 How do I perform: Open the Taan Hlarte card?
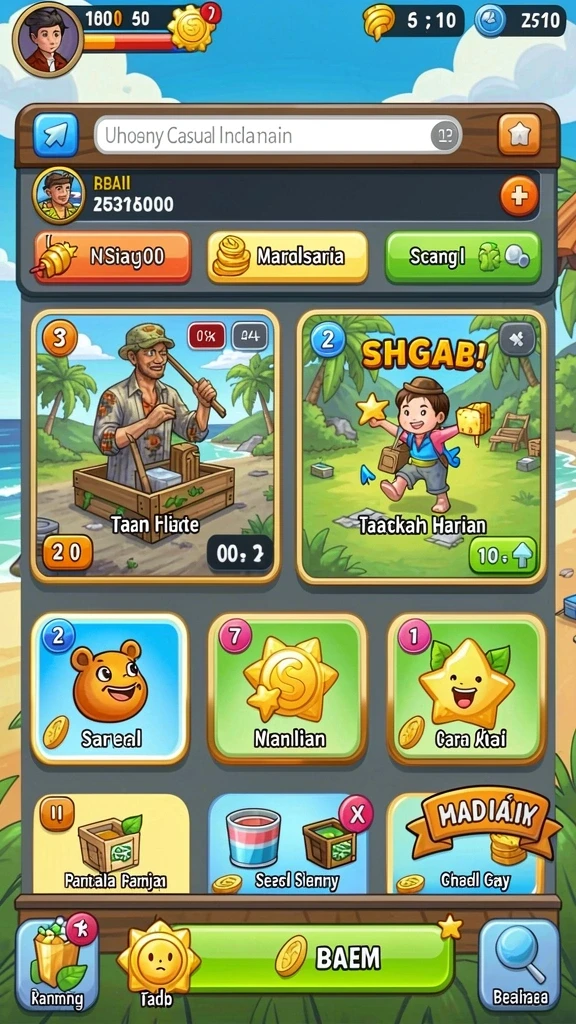pyautogui.click(x=156, y=445)
